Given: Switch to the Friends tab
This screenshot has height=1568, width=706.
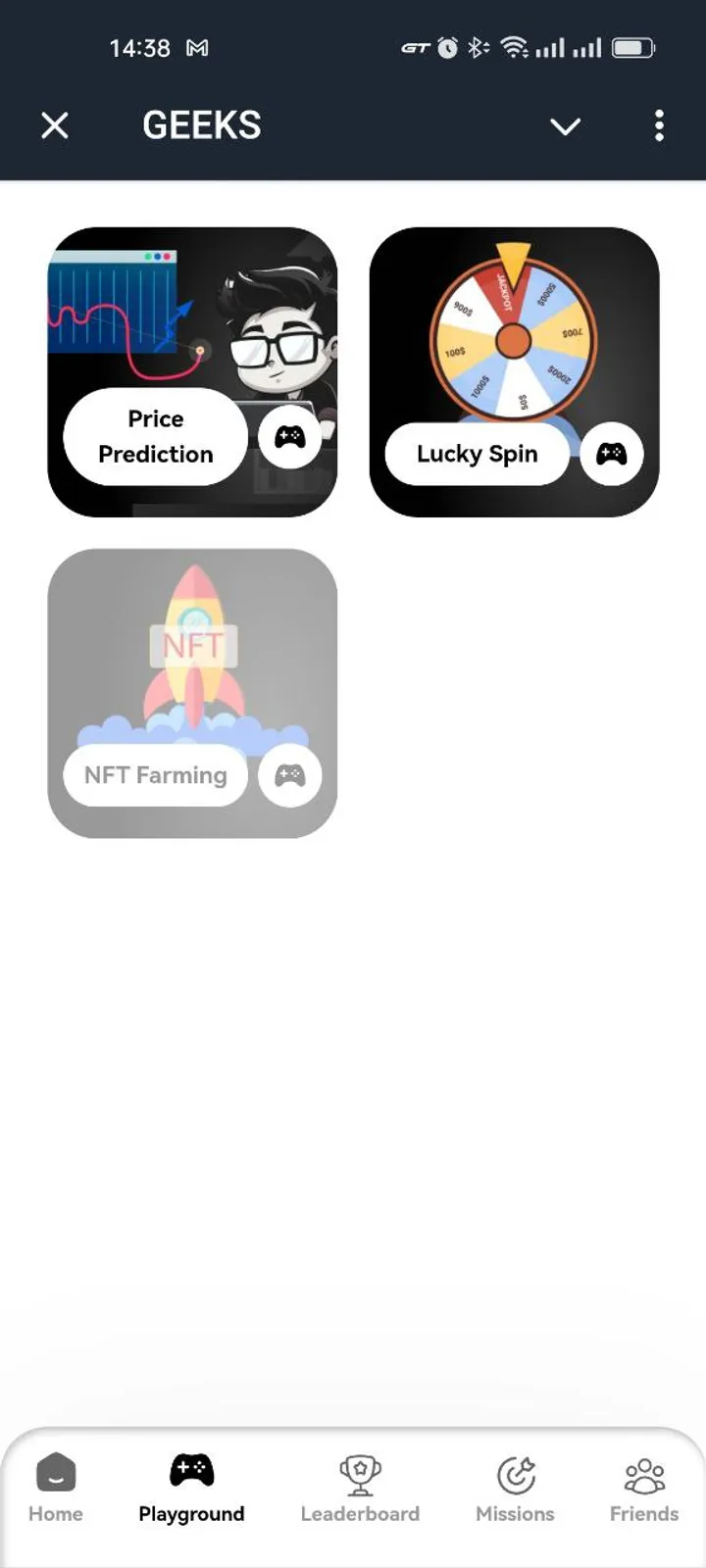Looking at the screenshot, I should (x=644, y=1488).
